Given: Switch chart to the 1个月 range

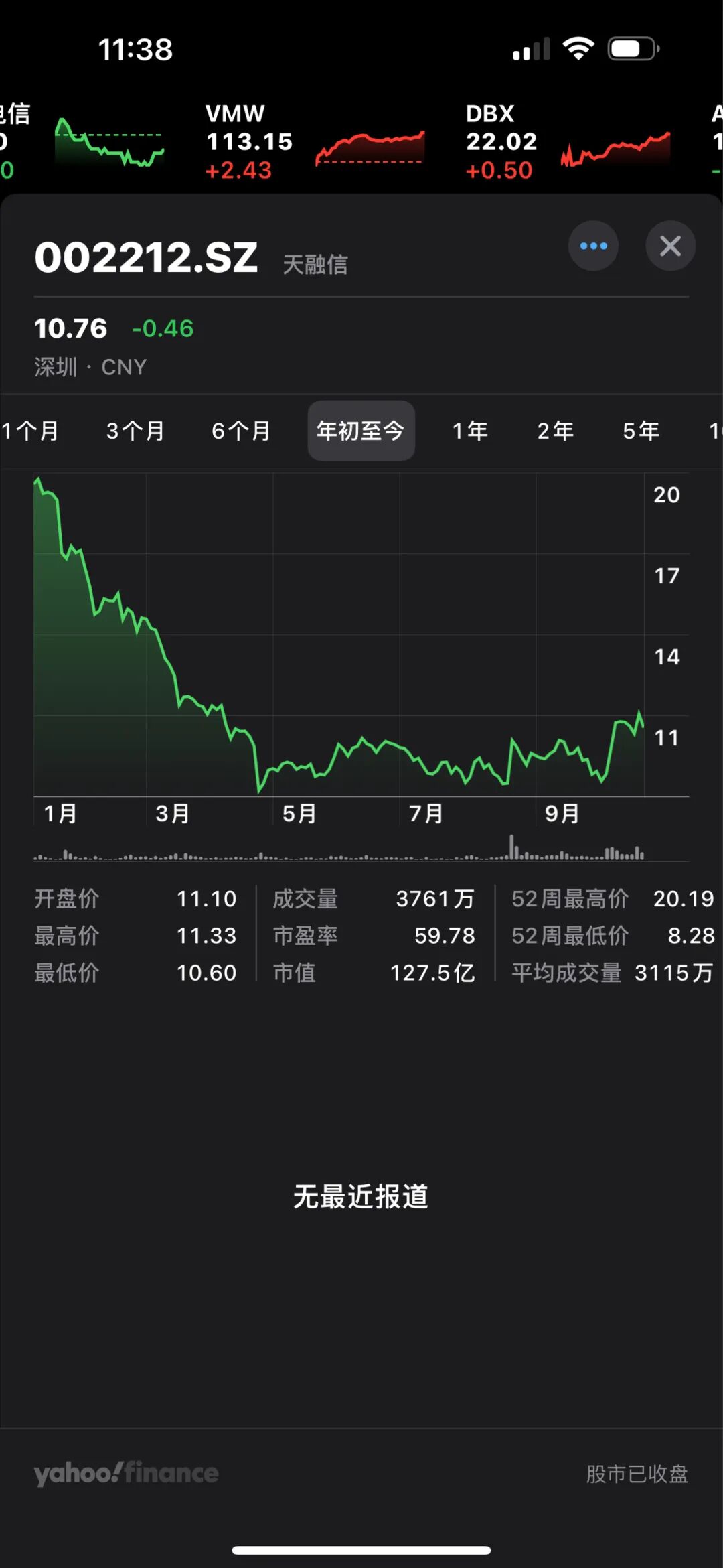Looking at the screenshot, I should (31, 431).
